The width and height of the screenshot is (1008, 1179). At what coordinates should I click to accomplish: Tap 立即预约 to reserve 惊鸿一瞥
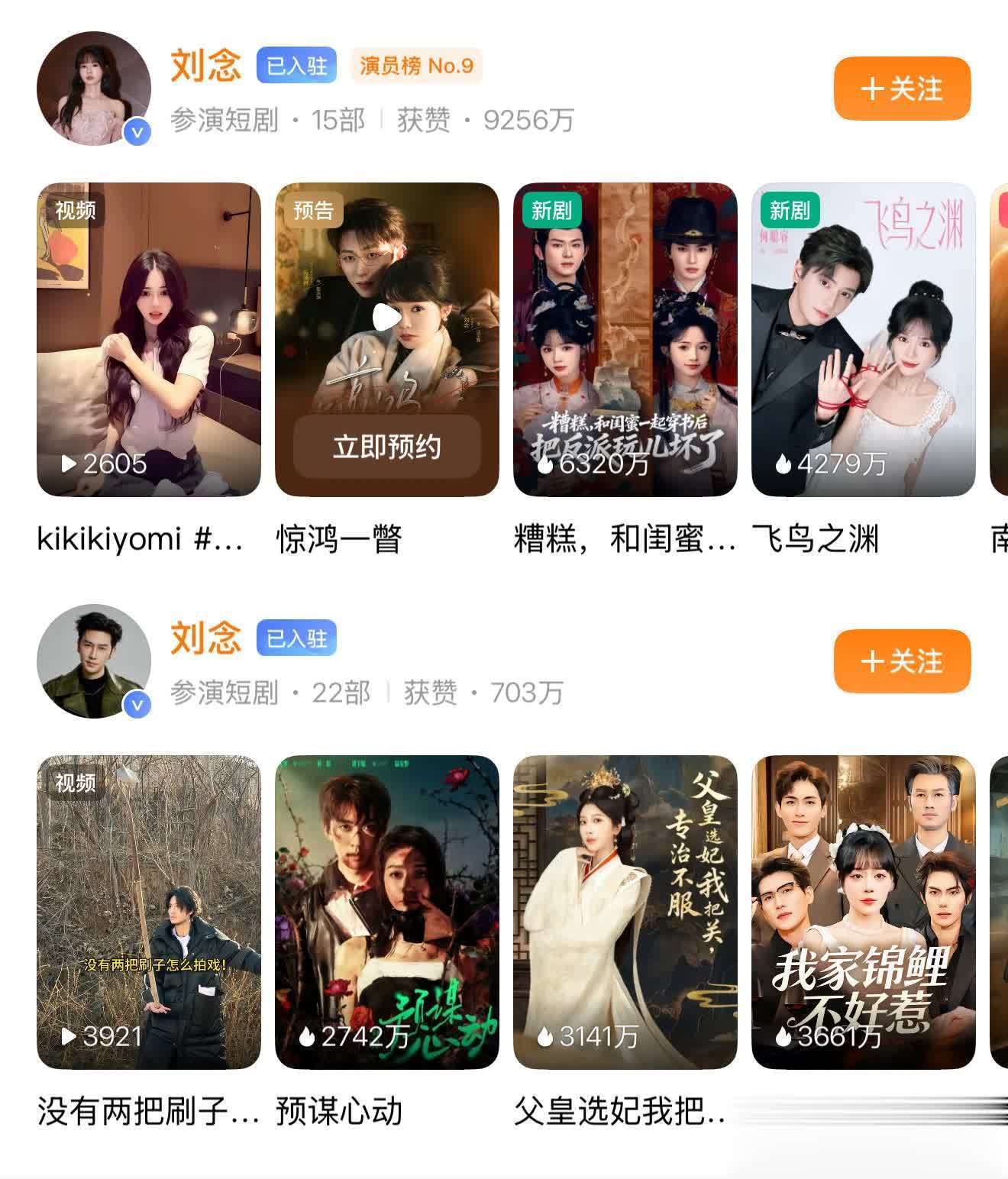(386, 447)
